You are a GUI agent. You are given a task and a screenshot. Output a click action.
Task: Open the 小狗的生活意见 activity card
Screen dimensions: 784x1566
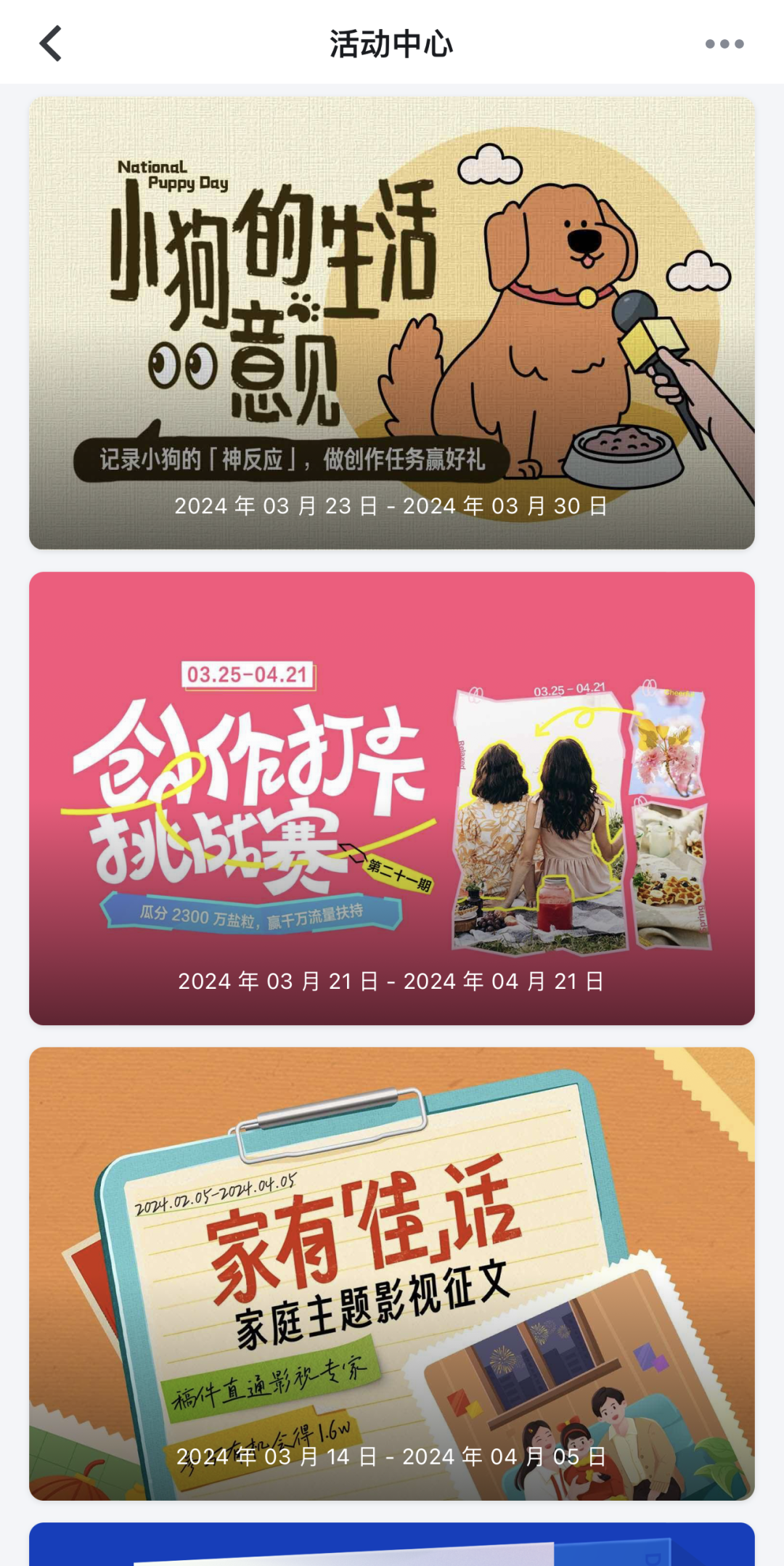pos(391,323)
